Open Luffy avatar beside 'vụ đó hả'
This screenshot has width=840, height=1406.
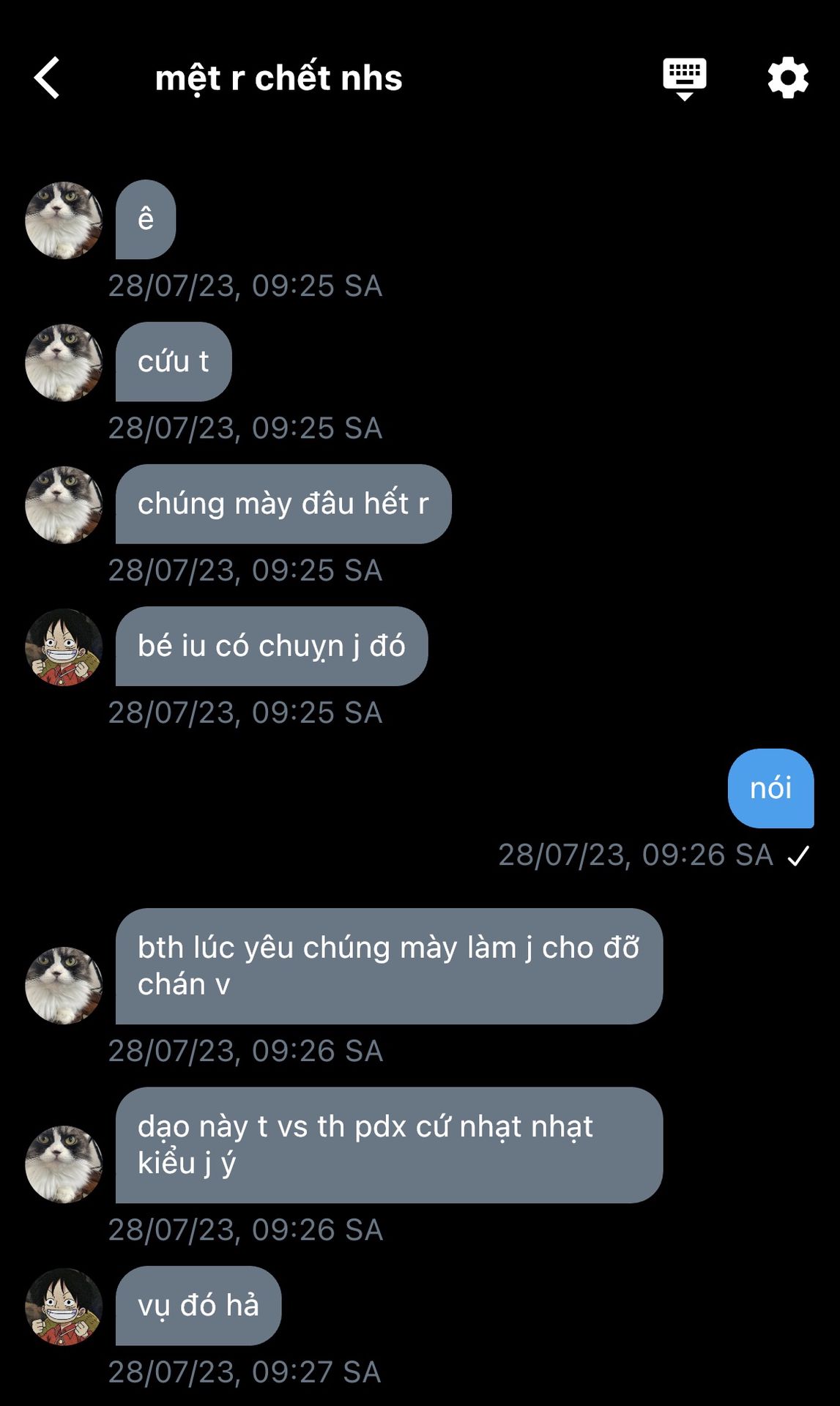tap(64, 1306)
